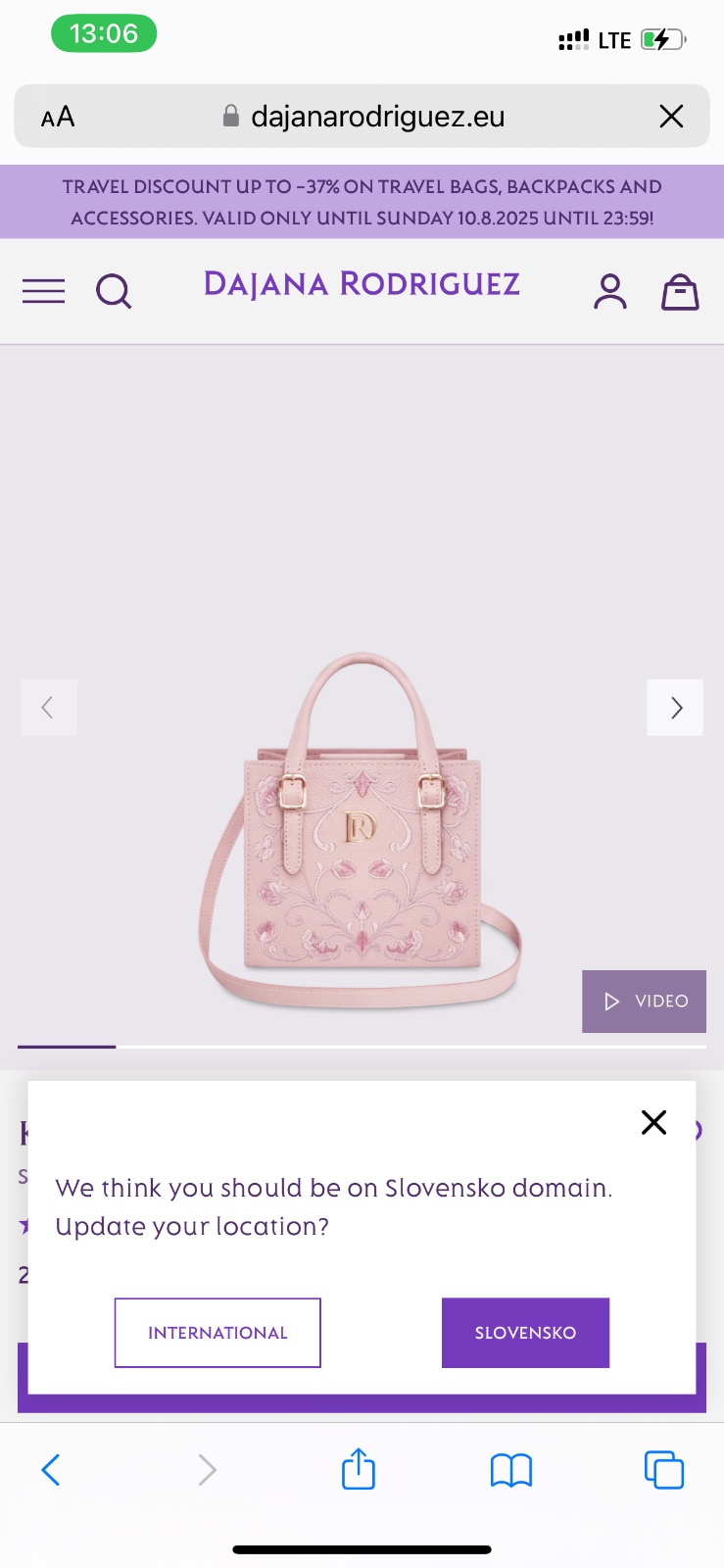This screenshot has width=724, height=1568.
Task: Share this page
Action: [359, 1469]
